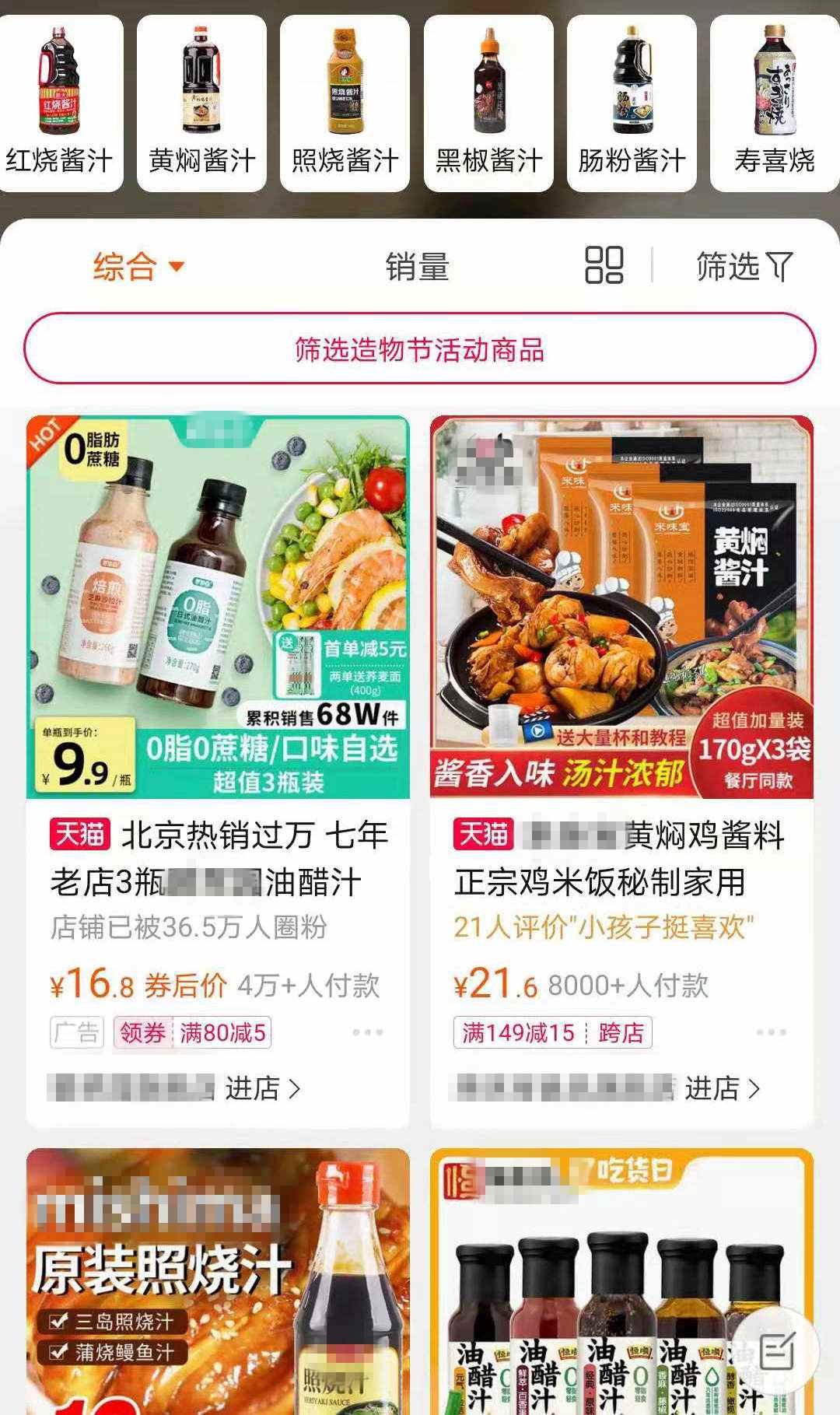Enter the store of 油醋汁 listing
The height and width of the screenshot is (1415, 840).
(x=263, y=1088)
